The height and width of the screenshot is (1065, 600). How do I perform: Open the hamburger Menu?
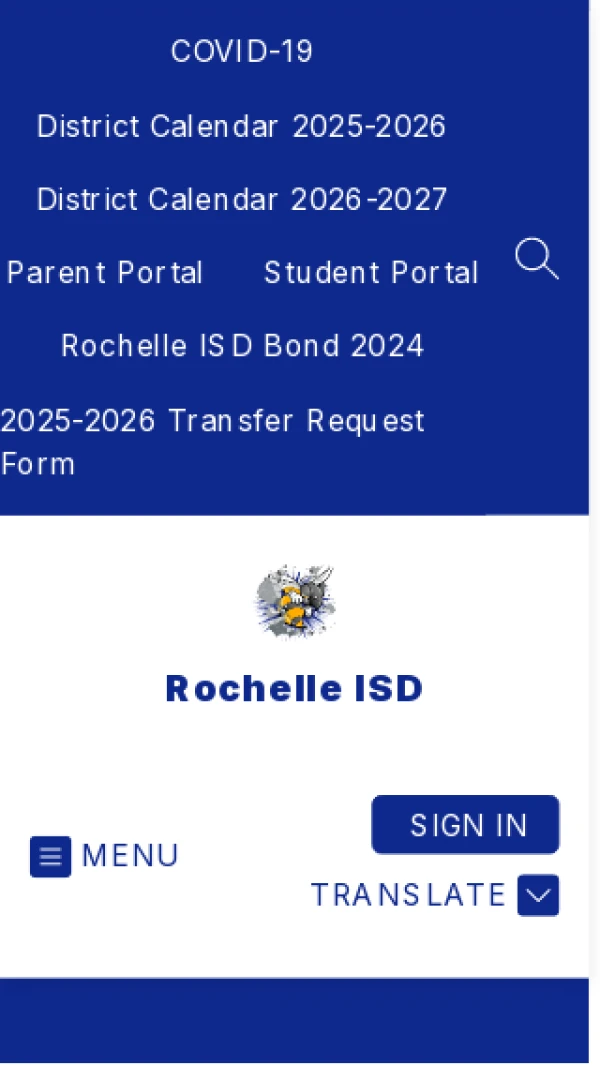104,856
